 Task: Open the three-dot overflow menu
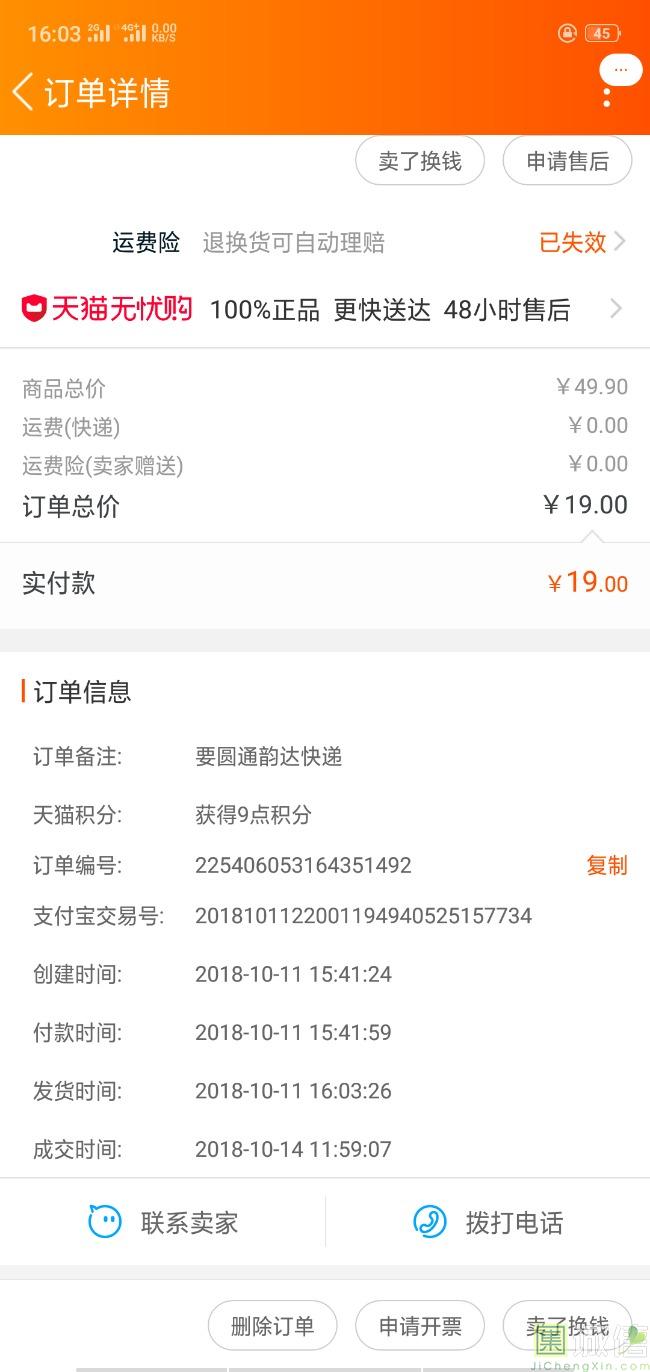point(606,96)
